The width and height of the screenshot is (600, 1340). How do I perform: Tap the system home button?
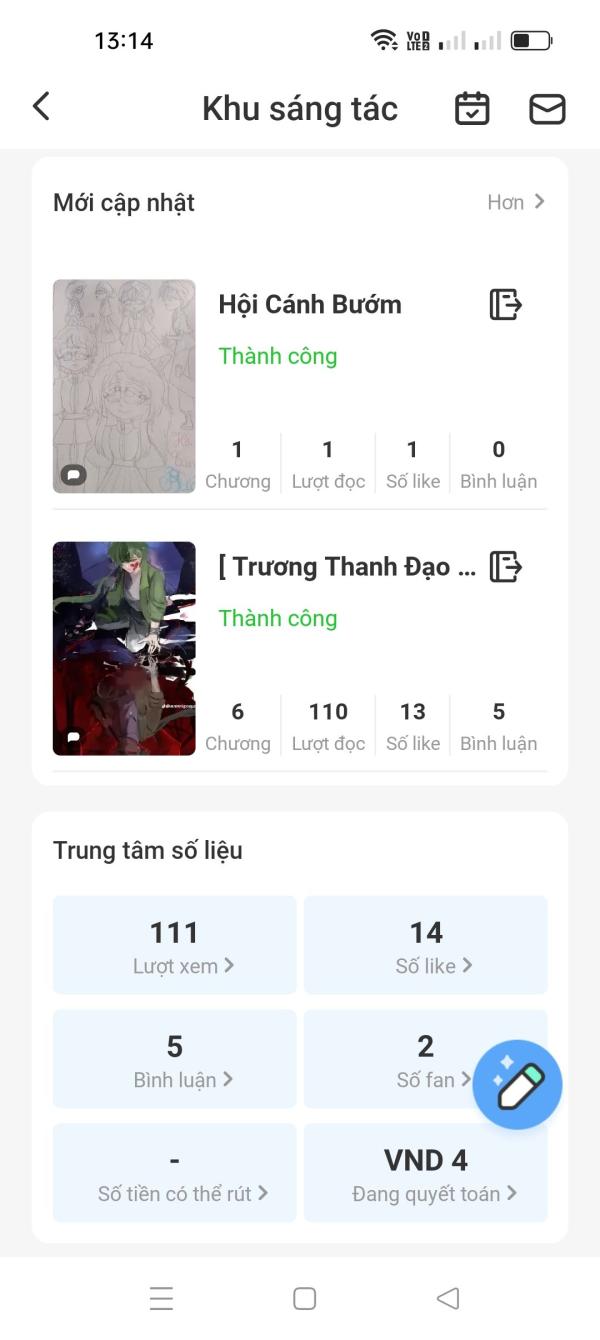coord(304,1298)
